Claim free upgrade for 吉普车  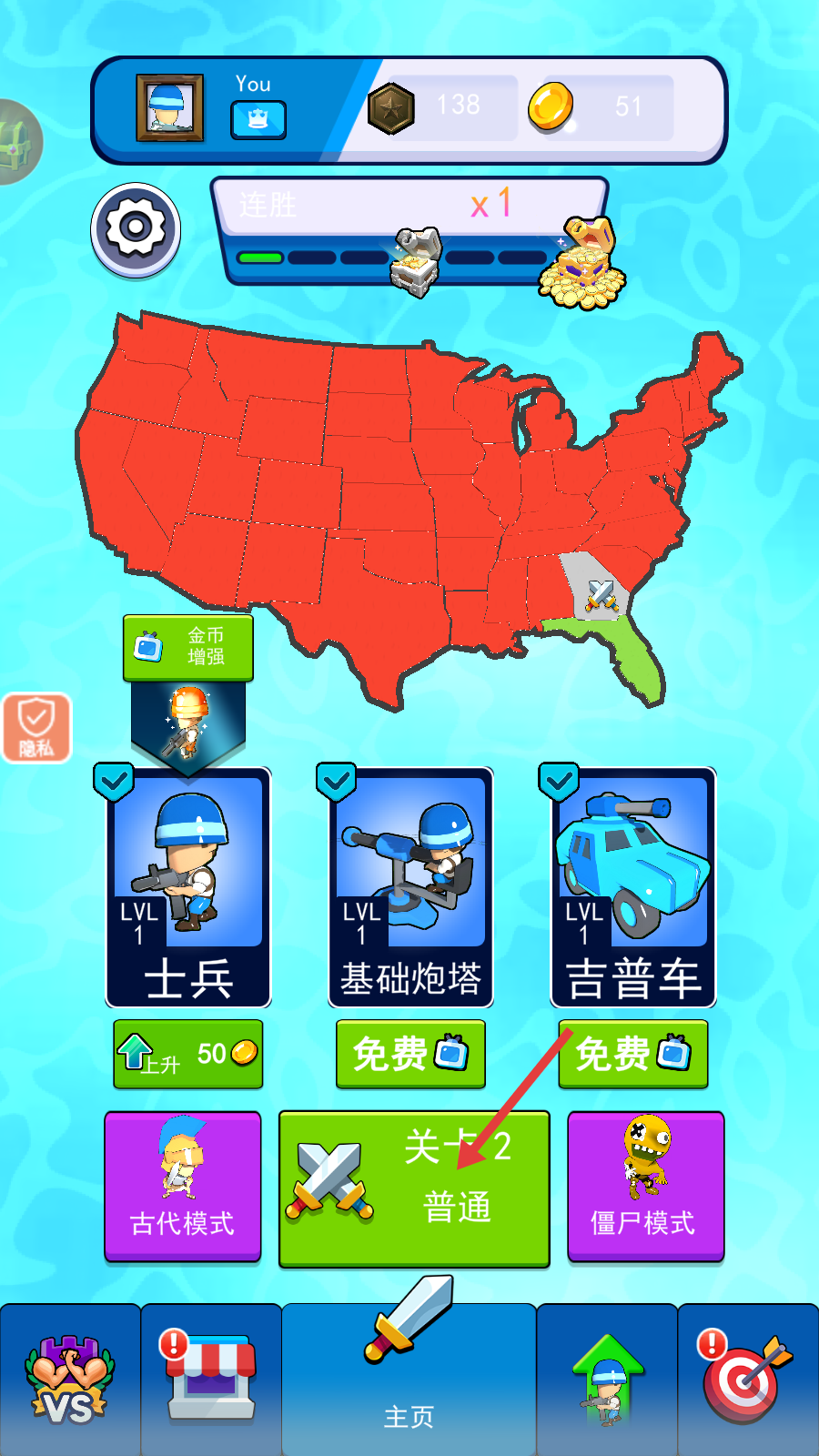[633, 1054]
